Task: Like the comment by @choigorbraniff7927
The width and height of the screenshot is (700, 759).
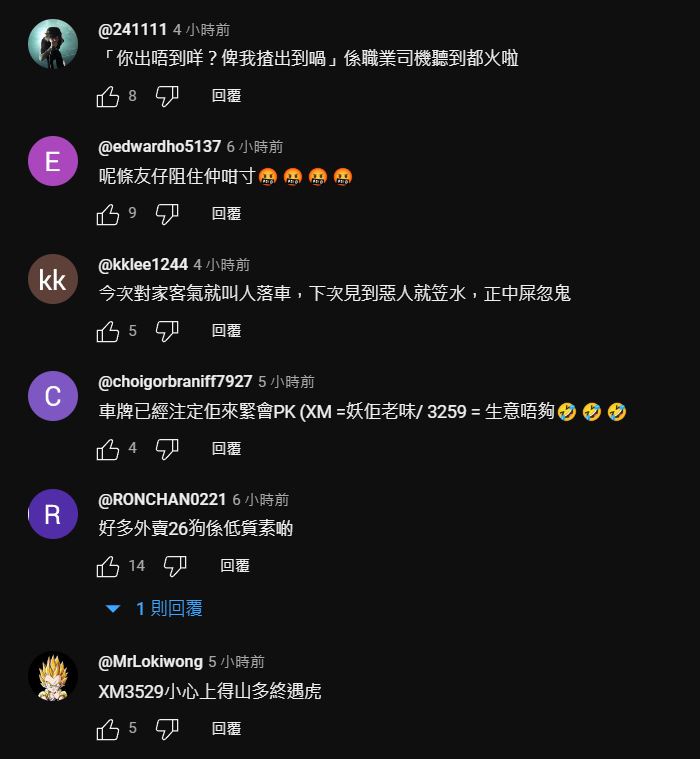Action: pyautogui.click(x=108, y=449)
